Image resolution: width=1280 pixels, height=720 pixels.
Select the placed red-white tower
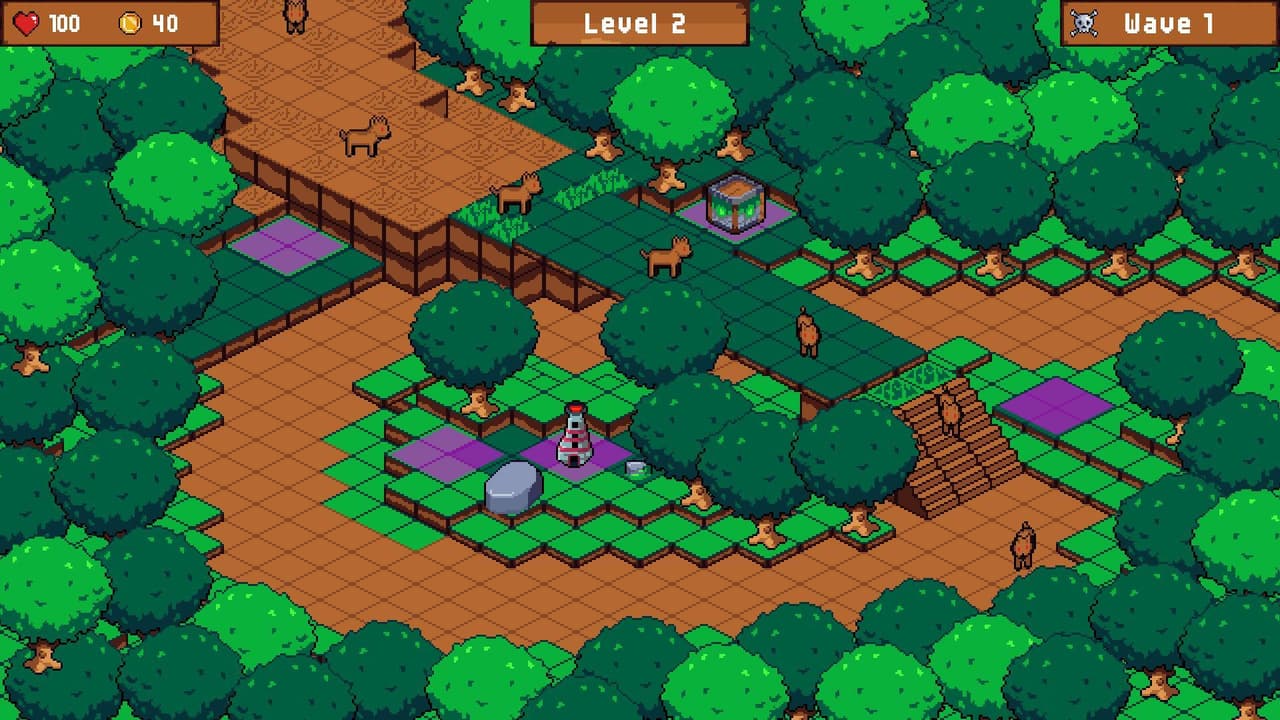pyautogui.click(x=574, y=435)
